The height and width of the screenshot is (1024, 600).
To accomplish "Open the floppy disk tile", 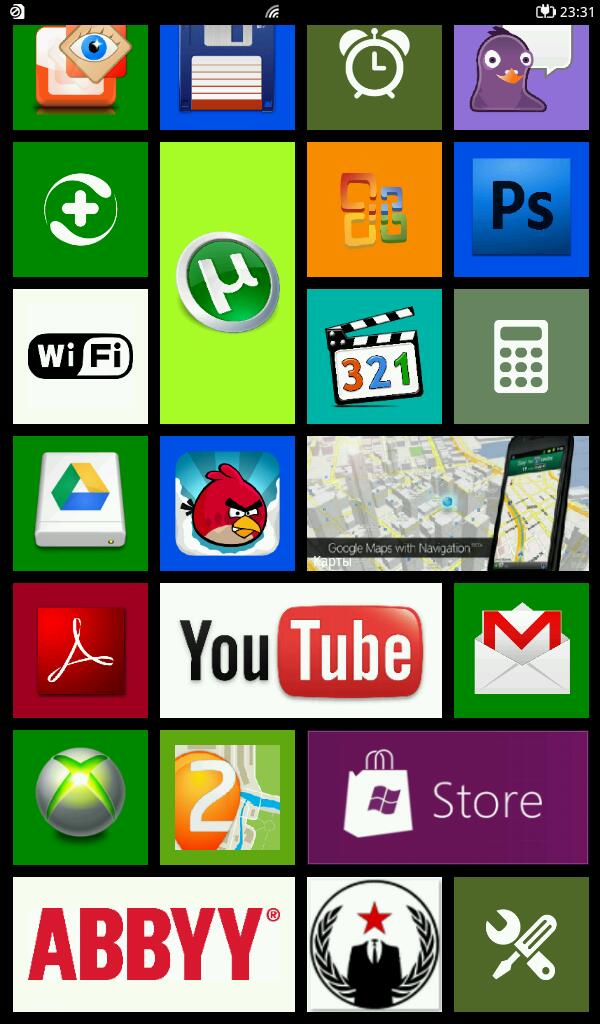I will point(227,77).
